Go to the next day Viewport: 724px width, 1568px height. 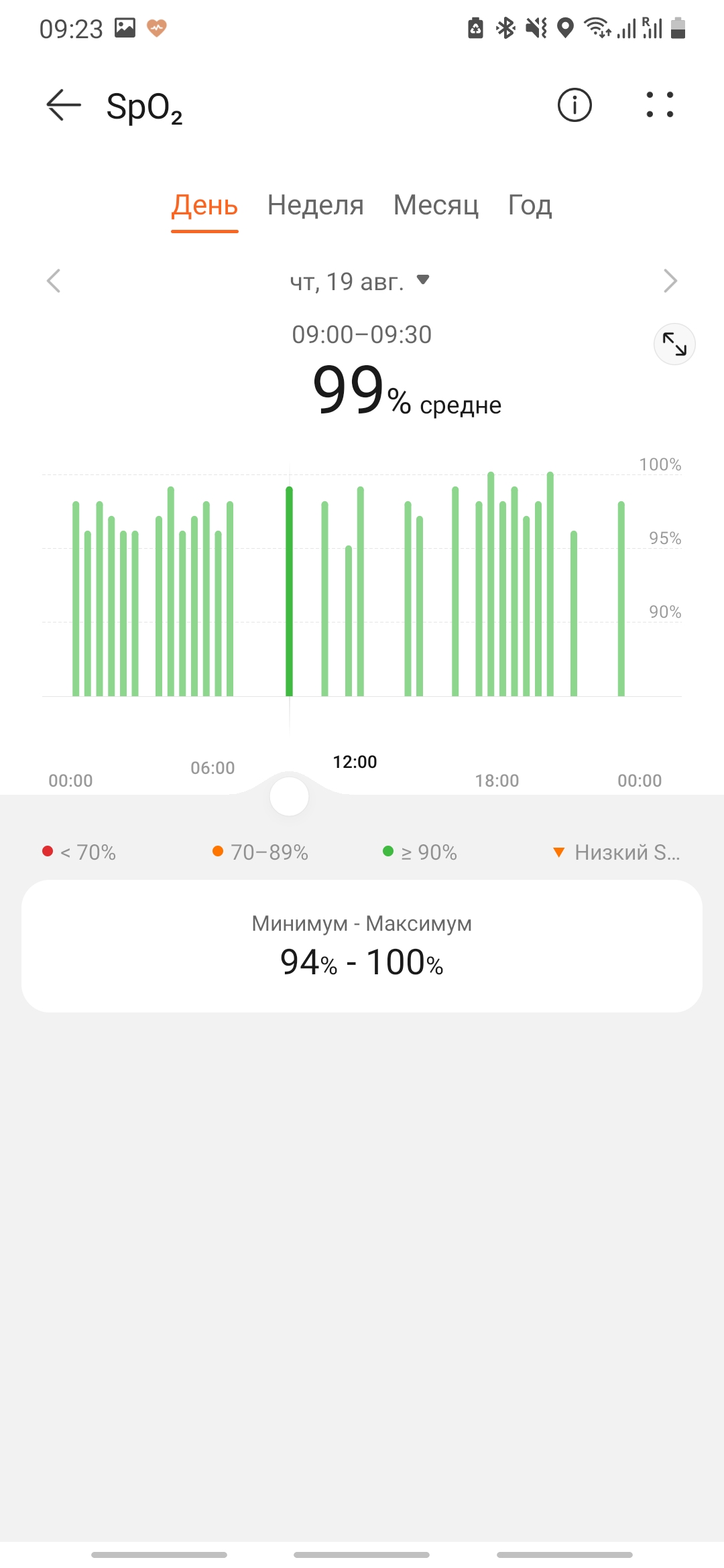(670, 281)
